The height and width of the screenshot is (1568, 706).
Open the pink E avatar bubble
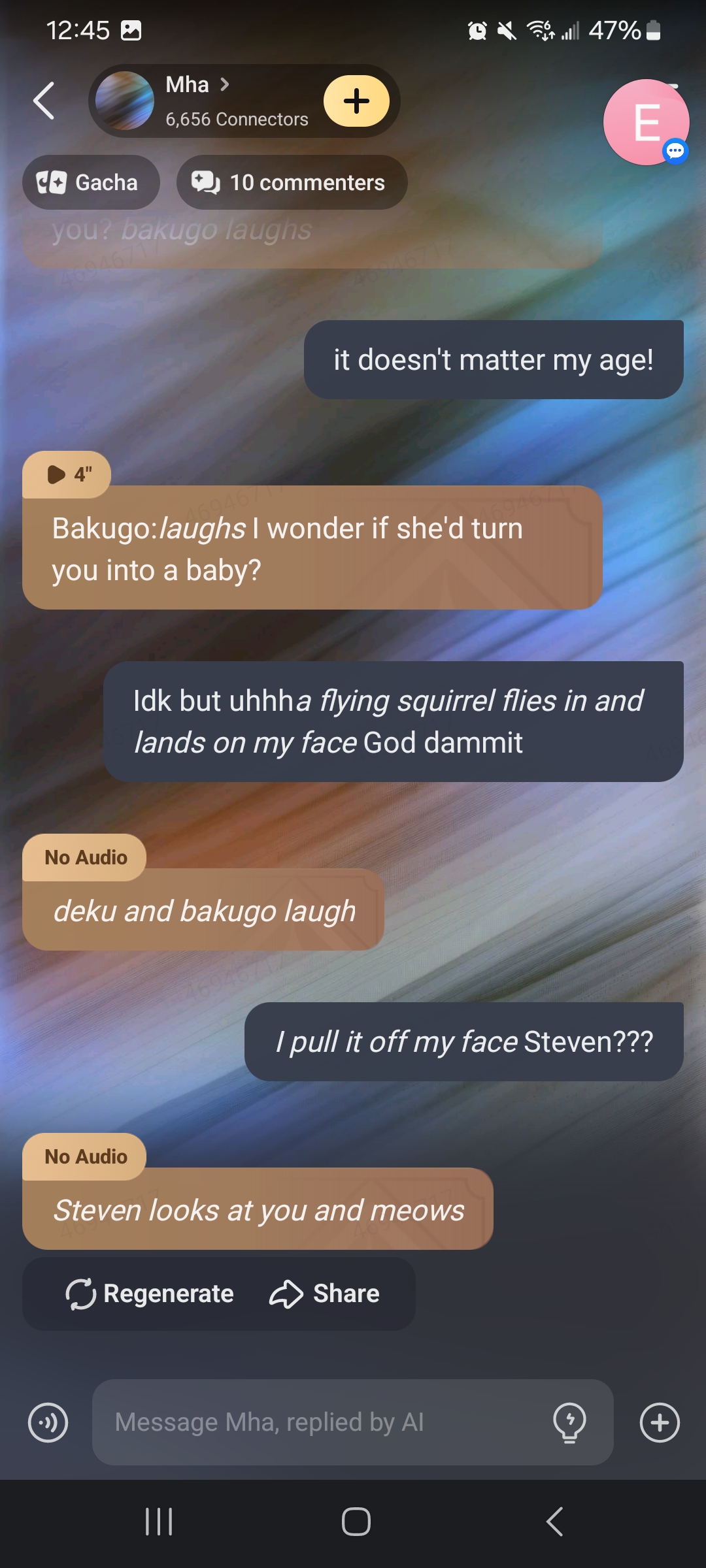tap(646, 122)
